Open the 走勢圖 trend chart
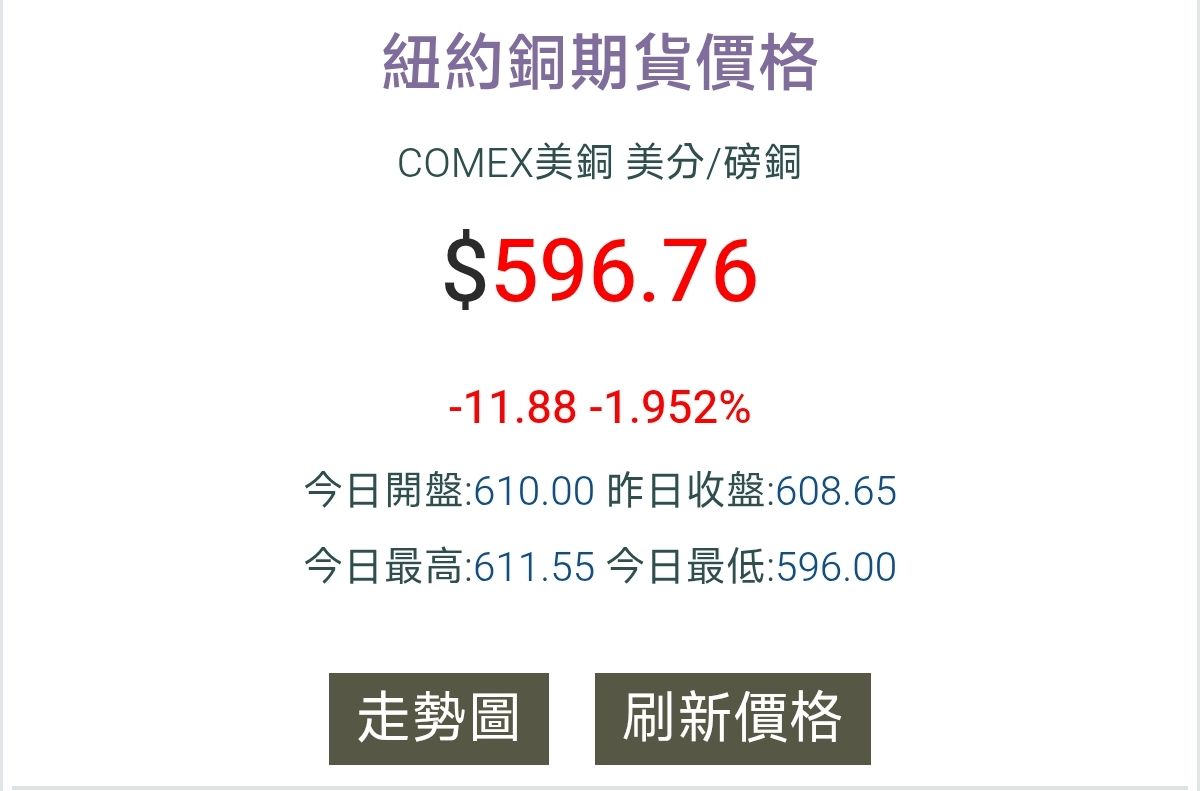This screenshot has height=791, width=1200. point(439,718)
